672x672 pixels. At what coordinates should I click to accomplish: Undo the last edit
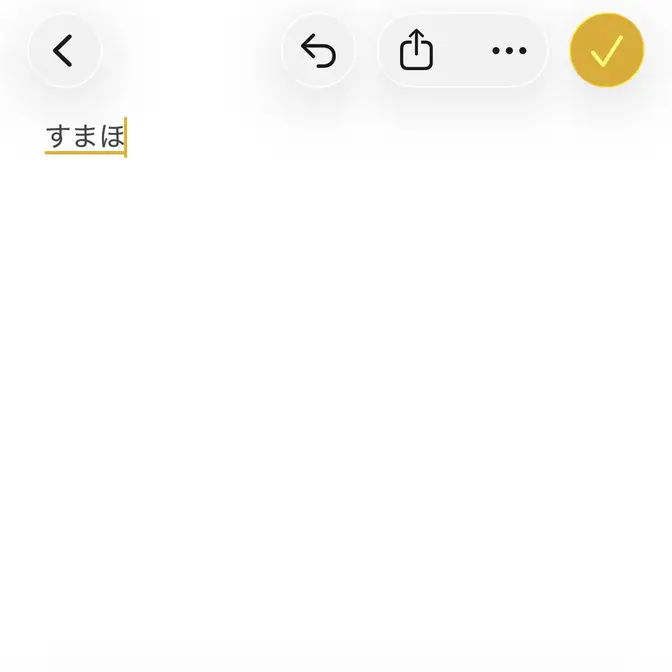[318, 50]
